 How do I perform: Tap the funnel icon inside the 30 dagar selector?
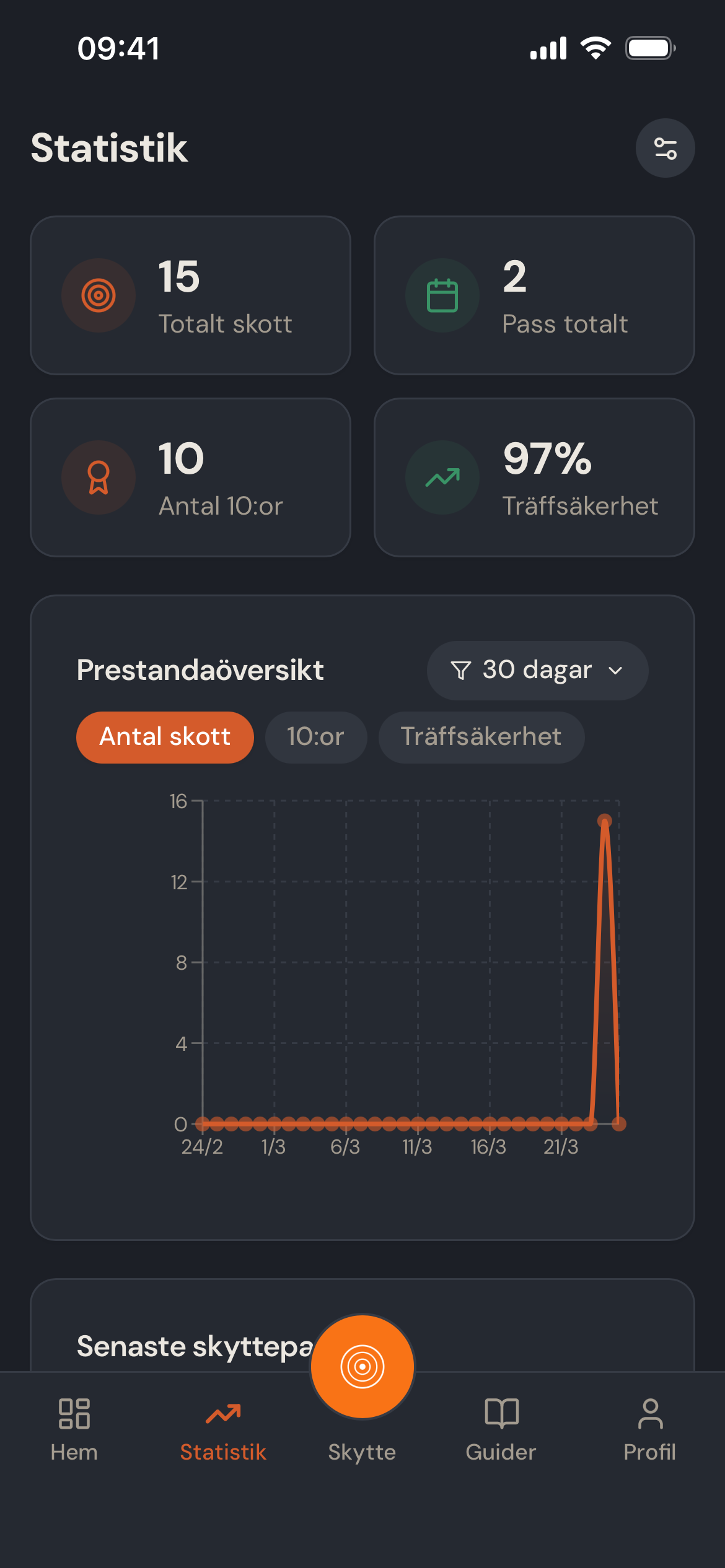tap(461, 670)
